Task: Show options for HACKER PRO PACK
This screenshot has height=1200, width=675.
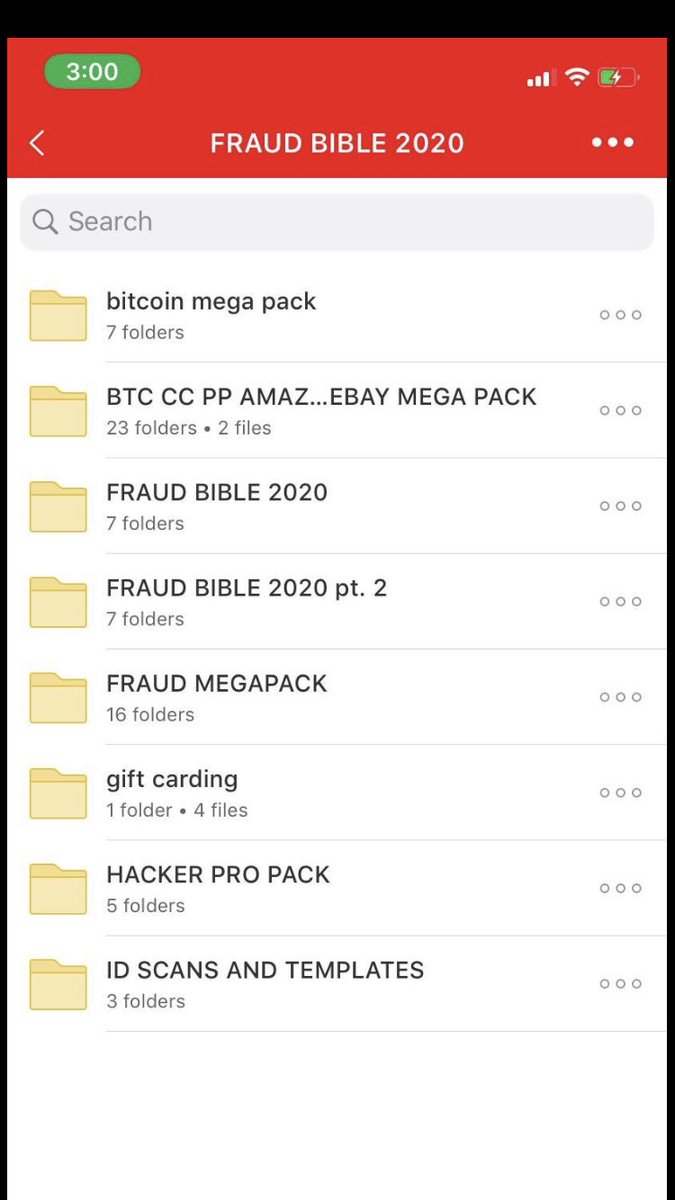Action: pos(620,888)
